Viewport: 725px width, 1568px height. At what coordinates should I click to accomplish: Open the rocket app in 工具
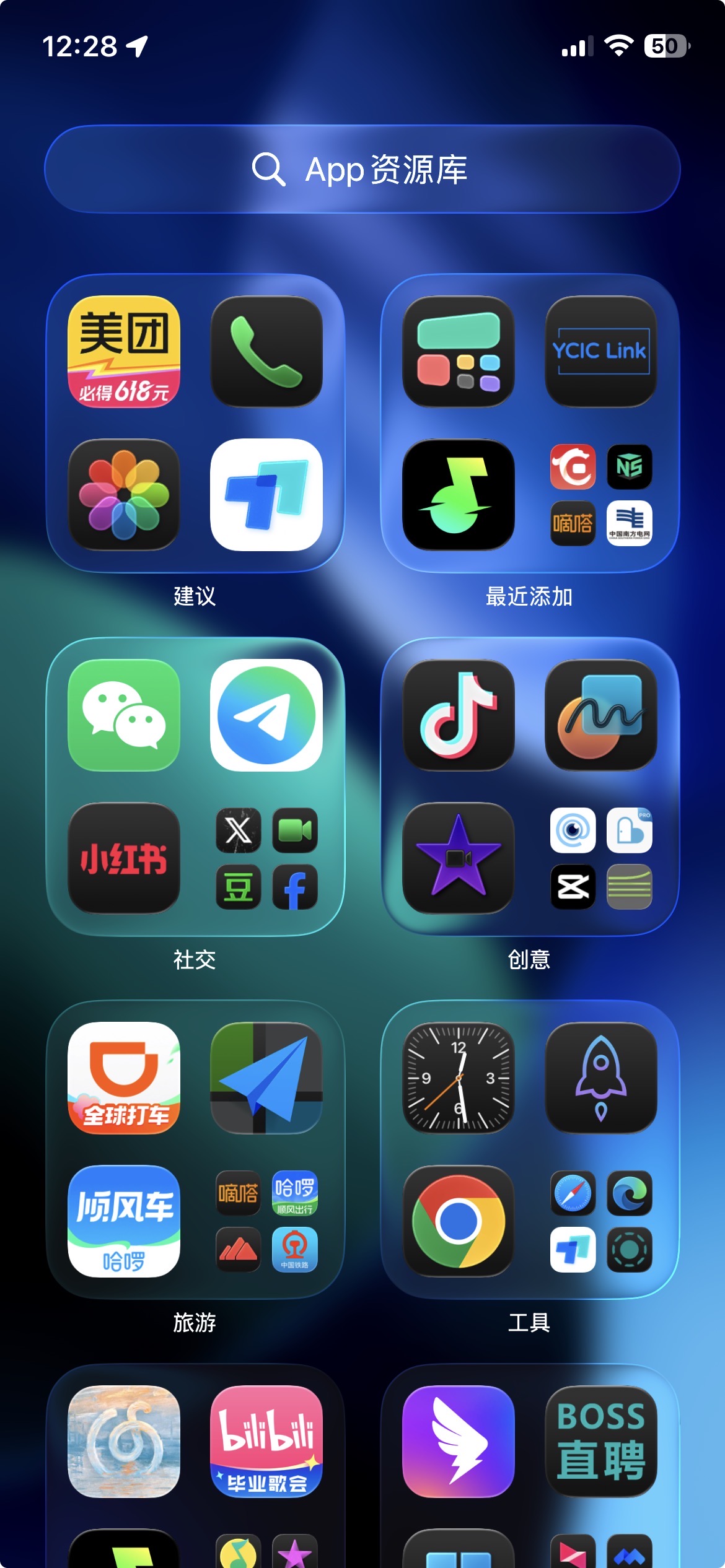(600, 1078)
